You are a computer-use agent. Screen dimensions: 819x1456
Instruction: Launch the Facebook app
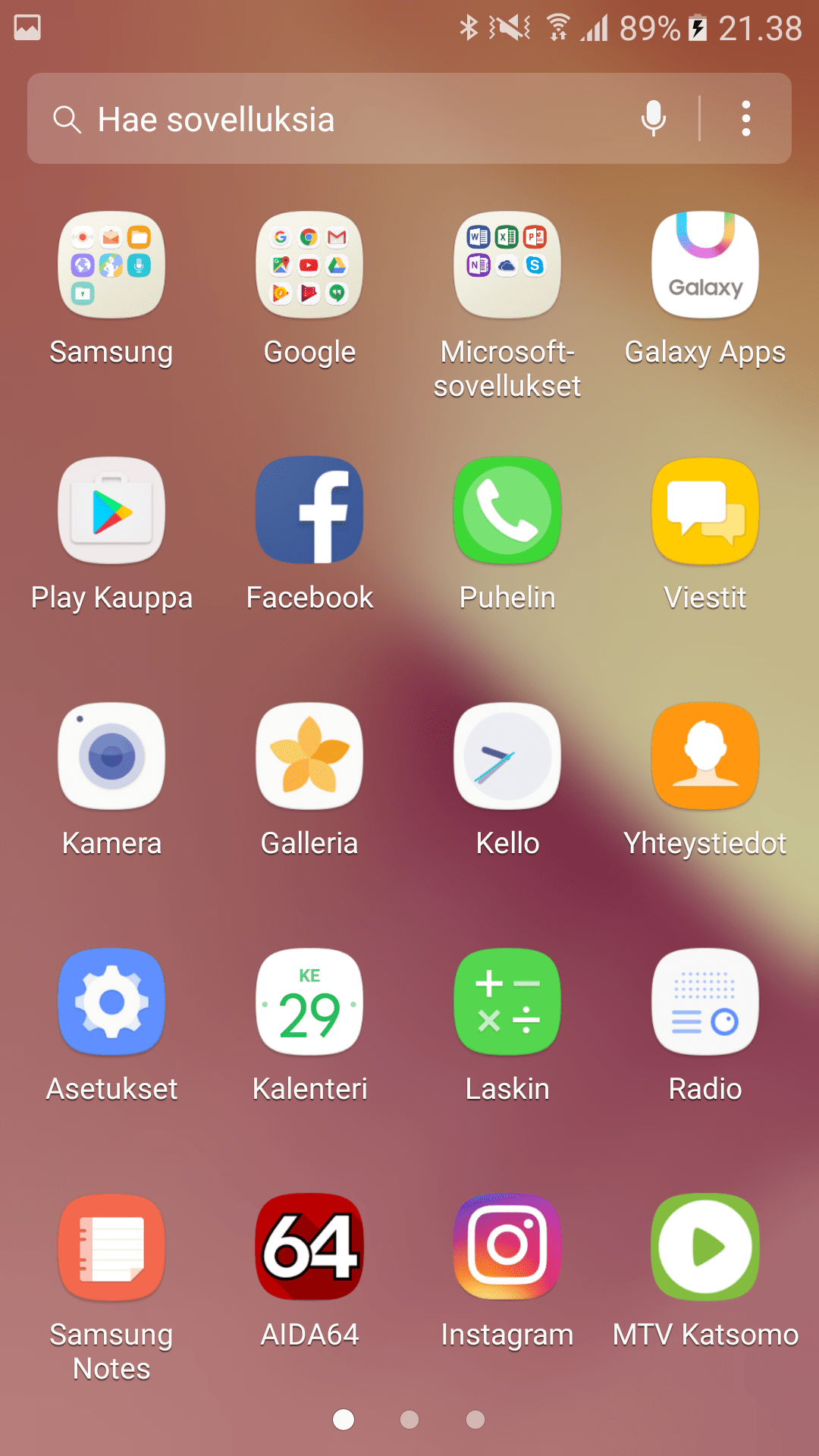coord(309,510)
